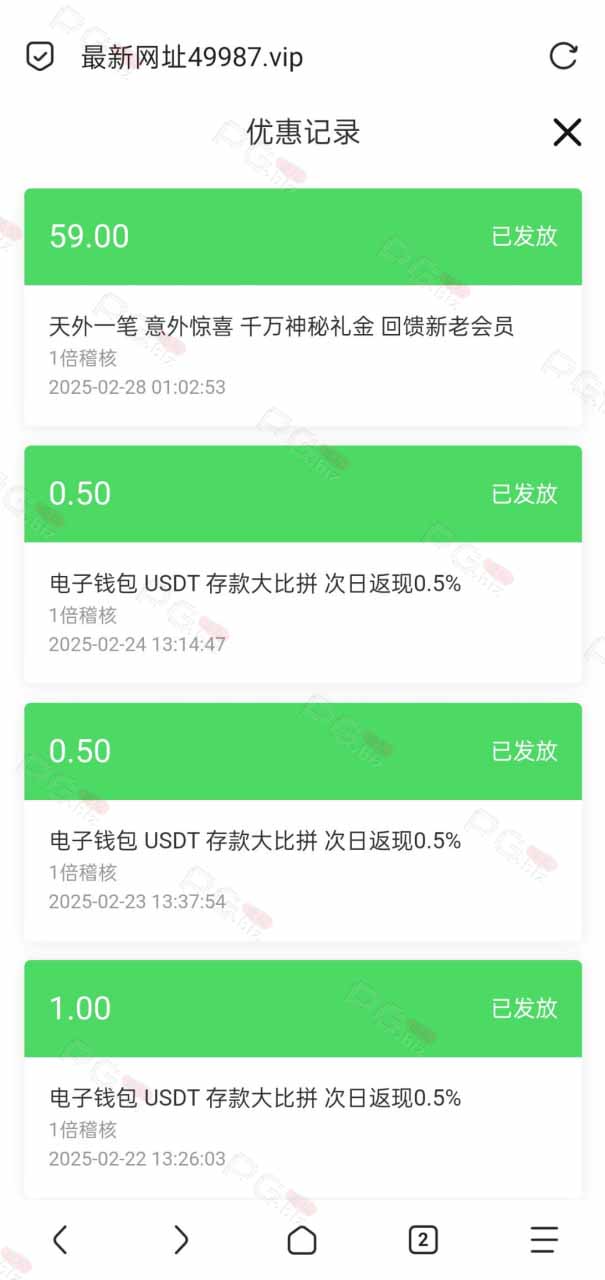The height and width of the screenshot is (1280, 605).
Task: Open the browser menu
Action: (x=544, y=1240)
